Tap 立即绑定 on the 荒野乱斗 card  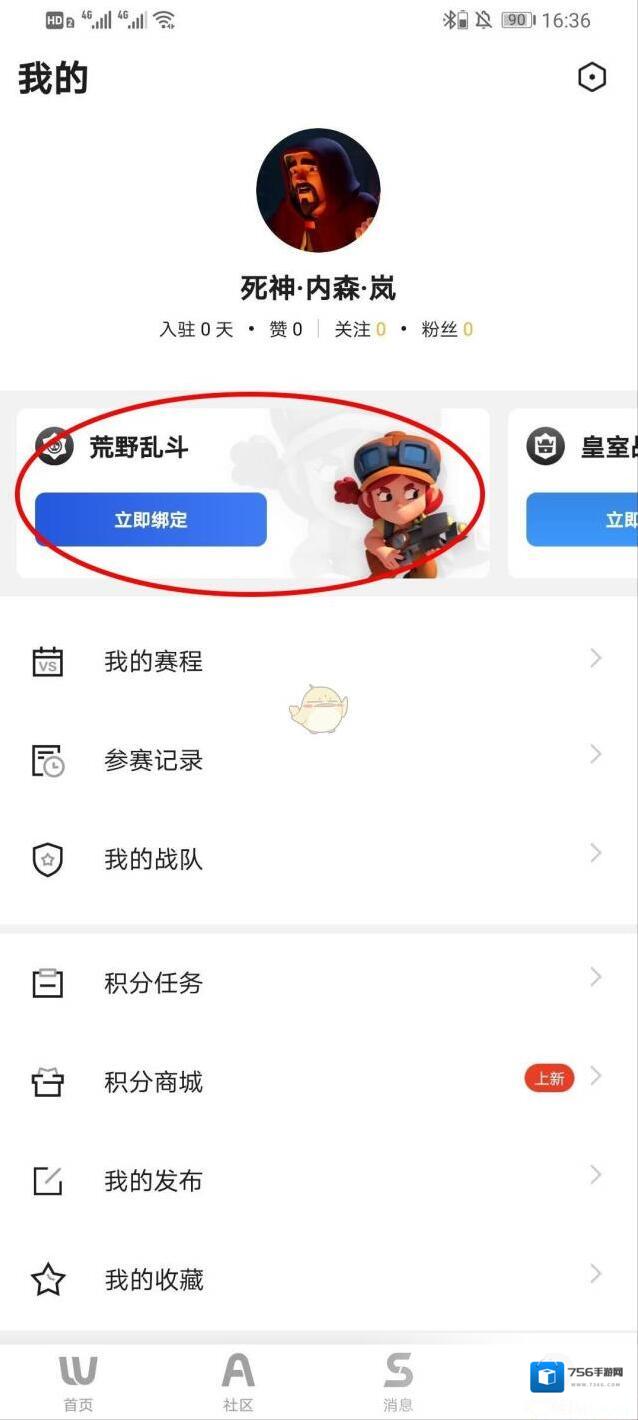coord(151,519)
